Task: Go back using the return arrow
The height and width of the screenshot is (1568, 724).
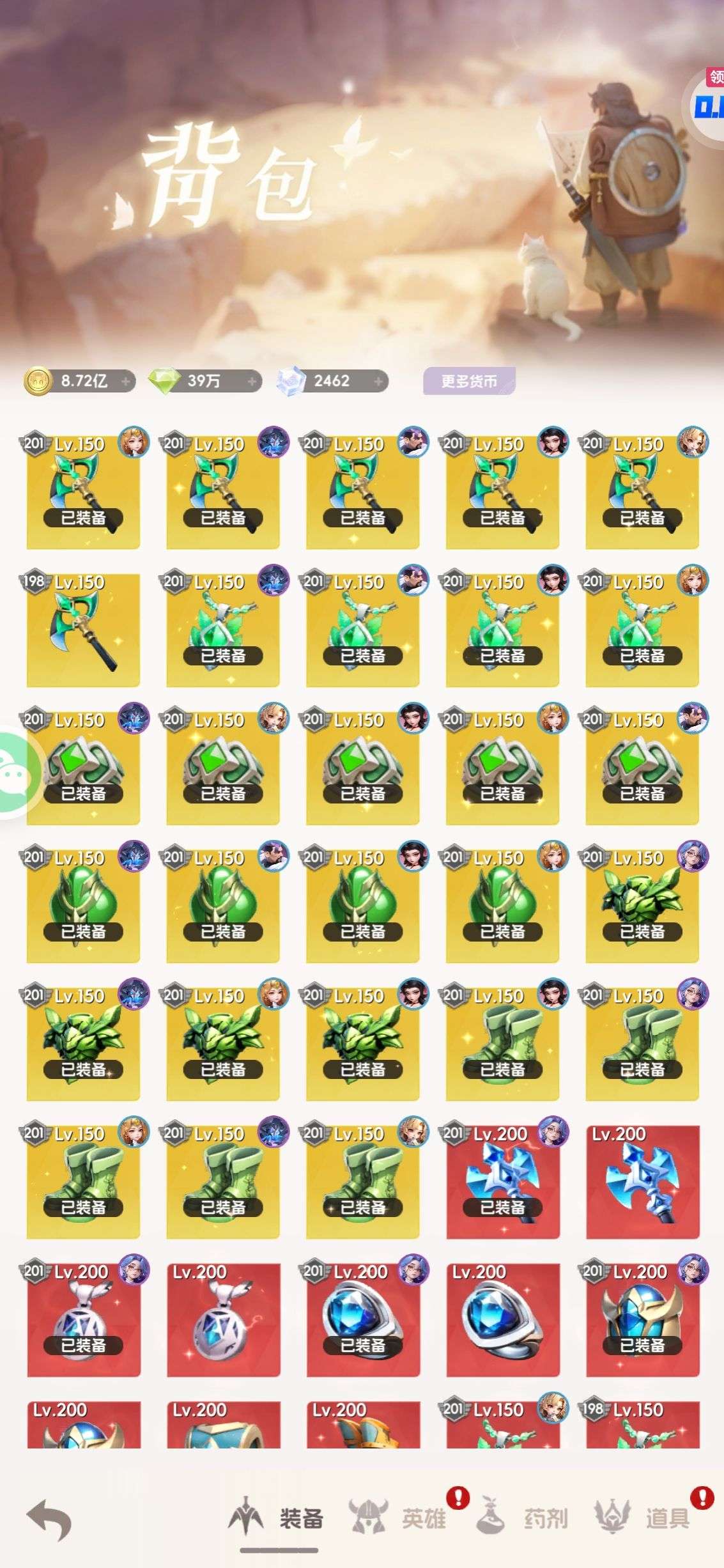Action: [x=49, y=1520]
